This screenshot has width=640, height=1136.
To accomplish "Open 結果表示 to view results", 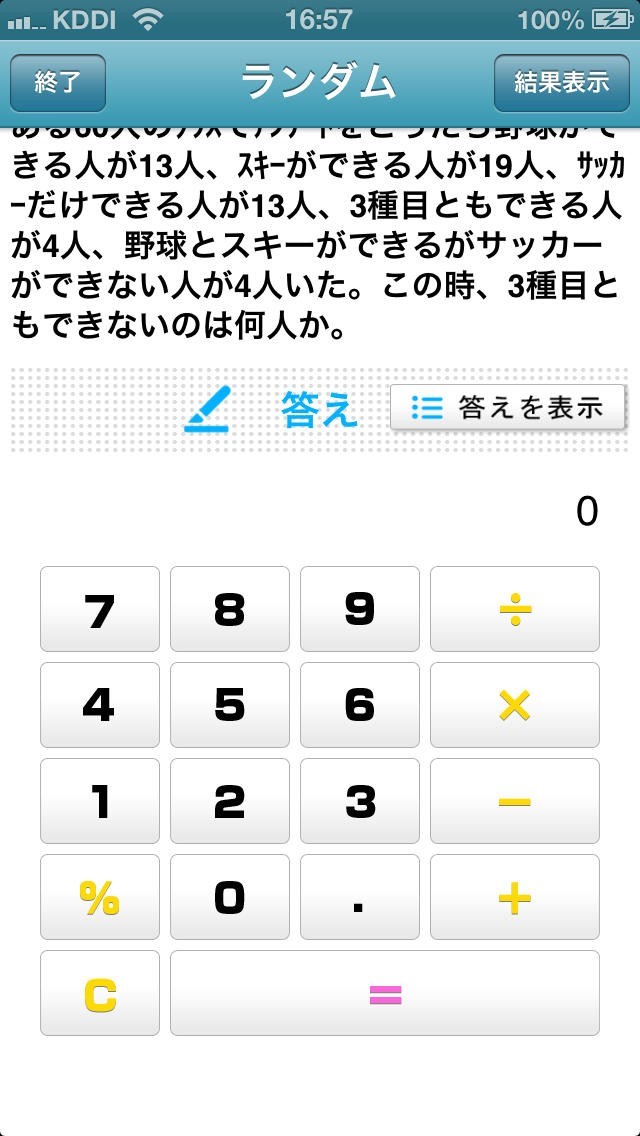I will (x=561, y=83).
